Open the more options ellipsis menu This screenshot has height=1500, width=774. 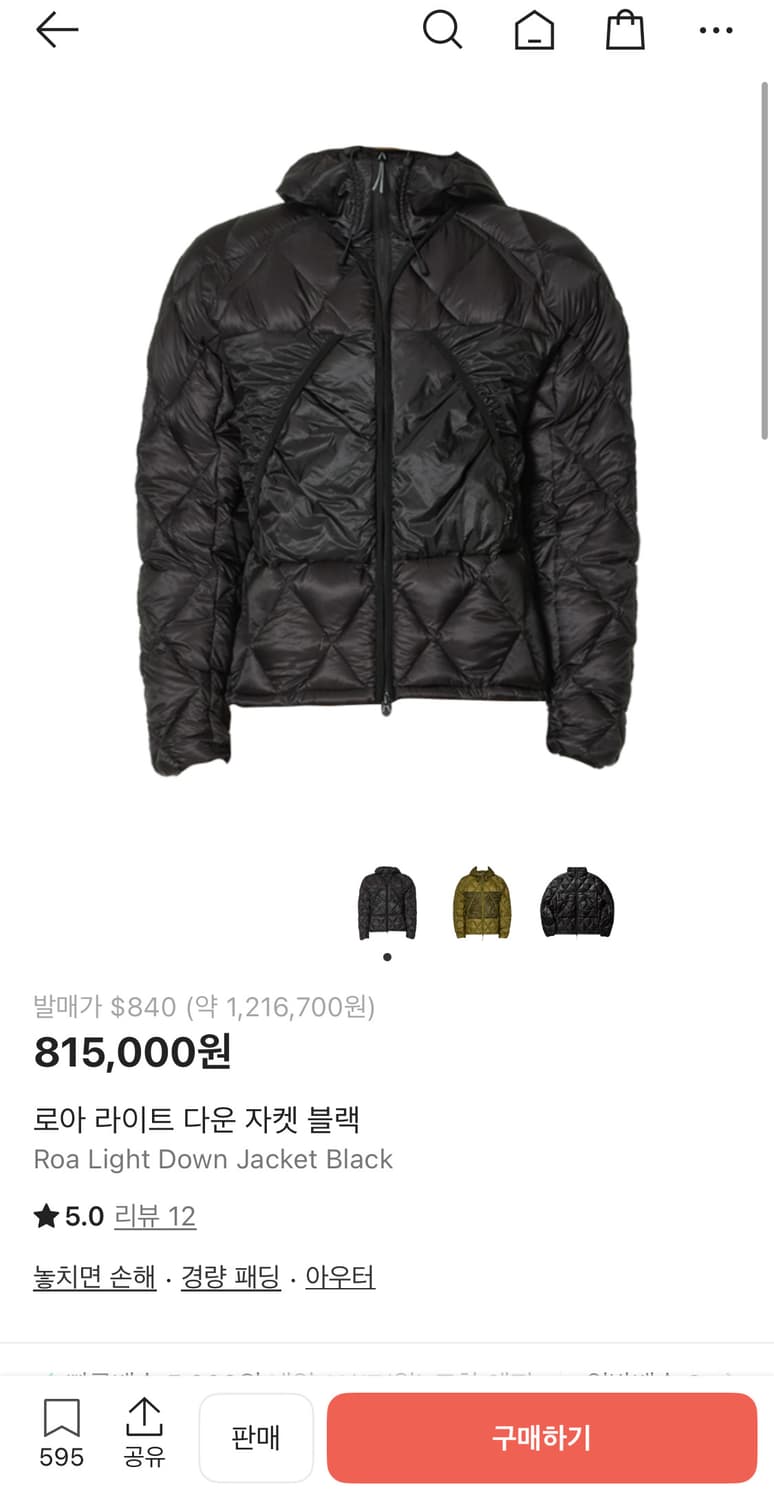[716, 30]
